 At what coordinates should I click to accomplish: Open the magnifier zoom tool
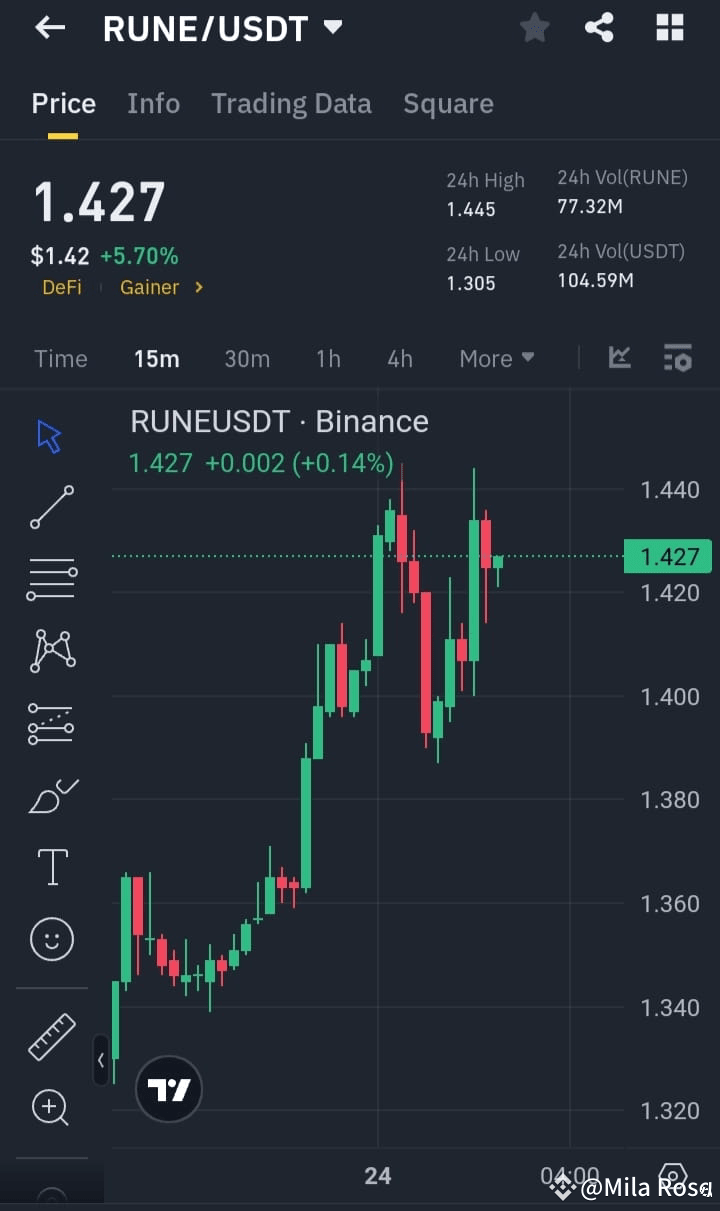[x=51, y=1107]
